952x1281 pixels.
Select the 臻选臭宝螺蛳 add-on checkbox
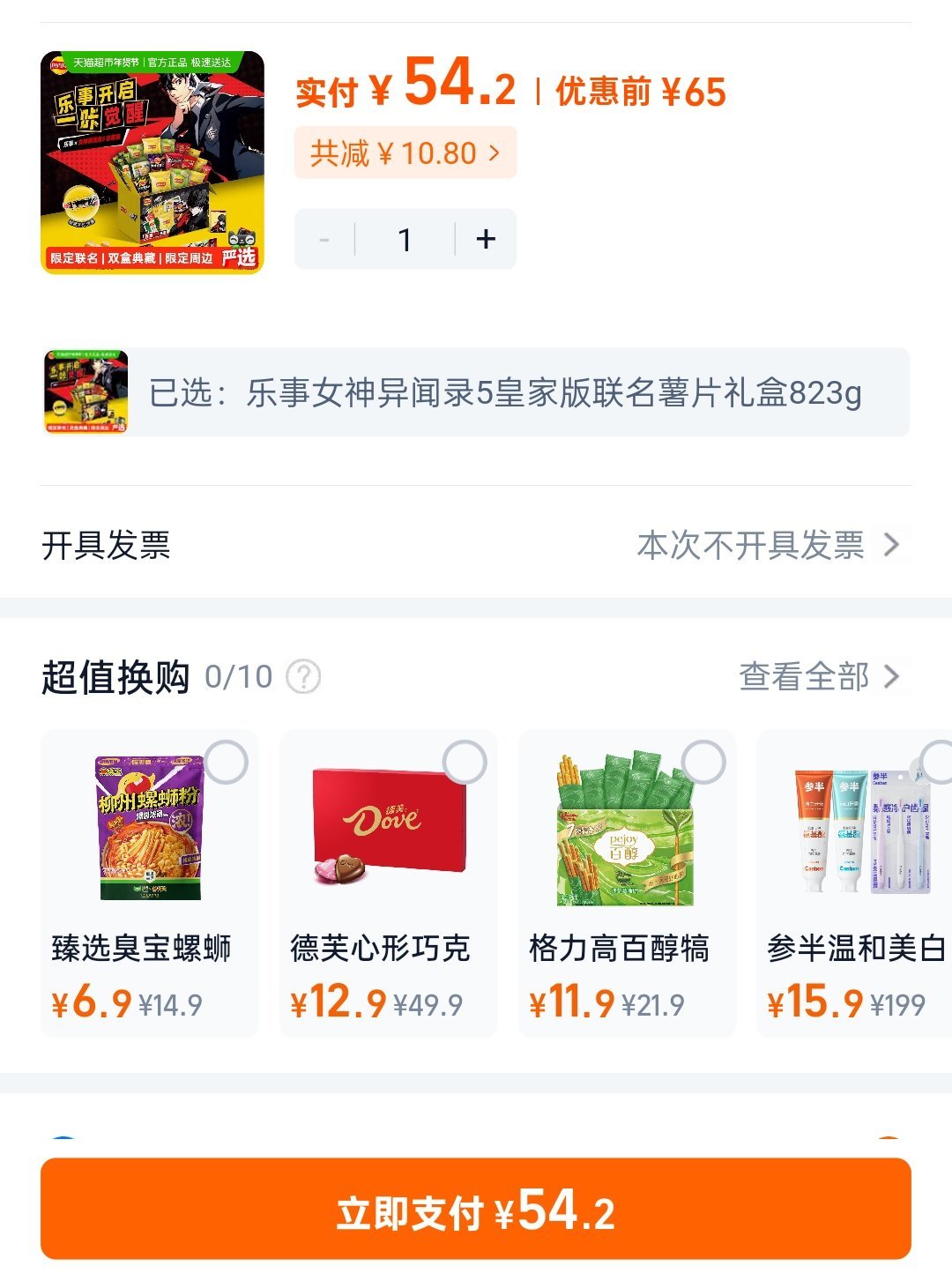click(227, 762)
